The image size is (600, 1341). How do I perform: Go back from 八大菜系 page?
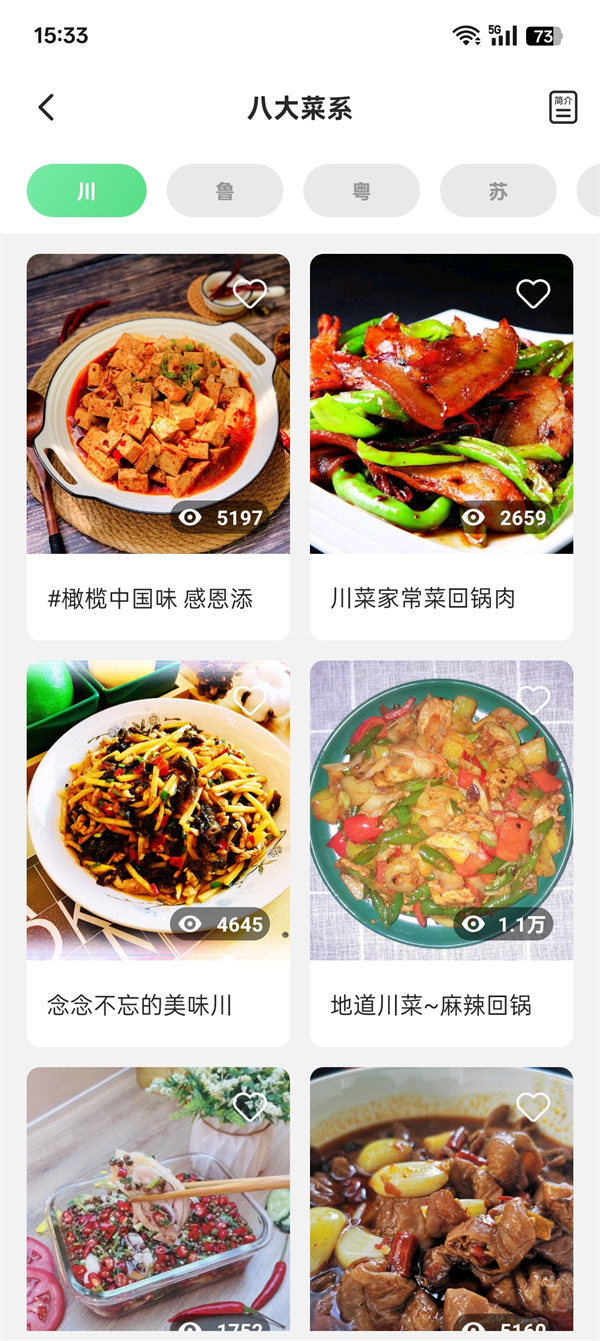point(46,108)
